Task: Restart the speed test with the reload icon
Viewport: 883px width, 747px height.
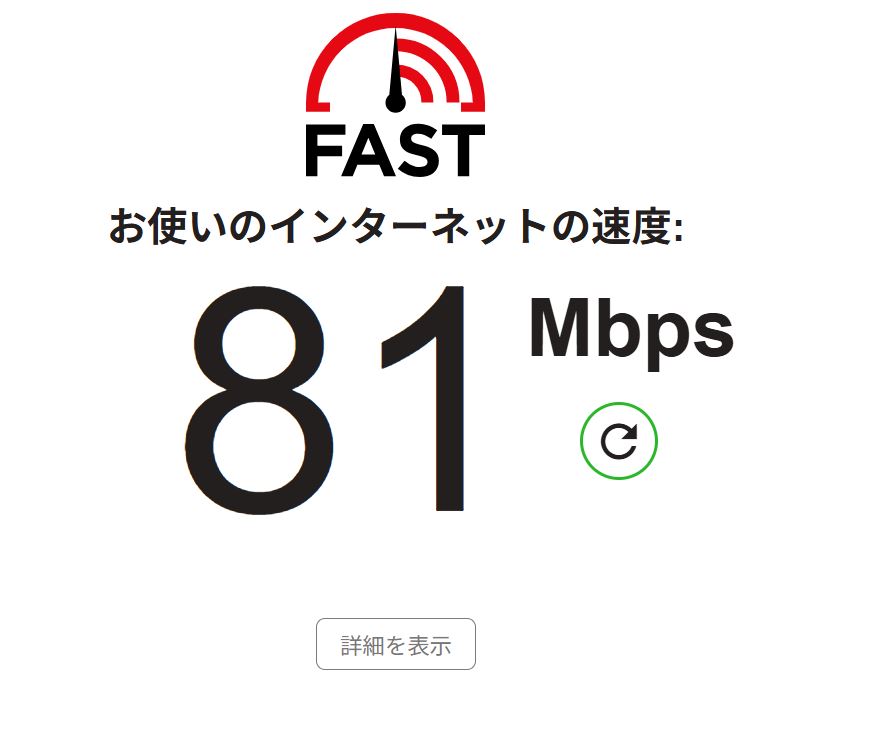Action: click(619, 440)
